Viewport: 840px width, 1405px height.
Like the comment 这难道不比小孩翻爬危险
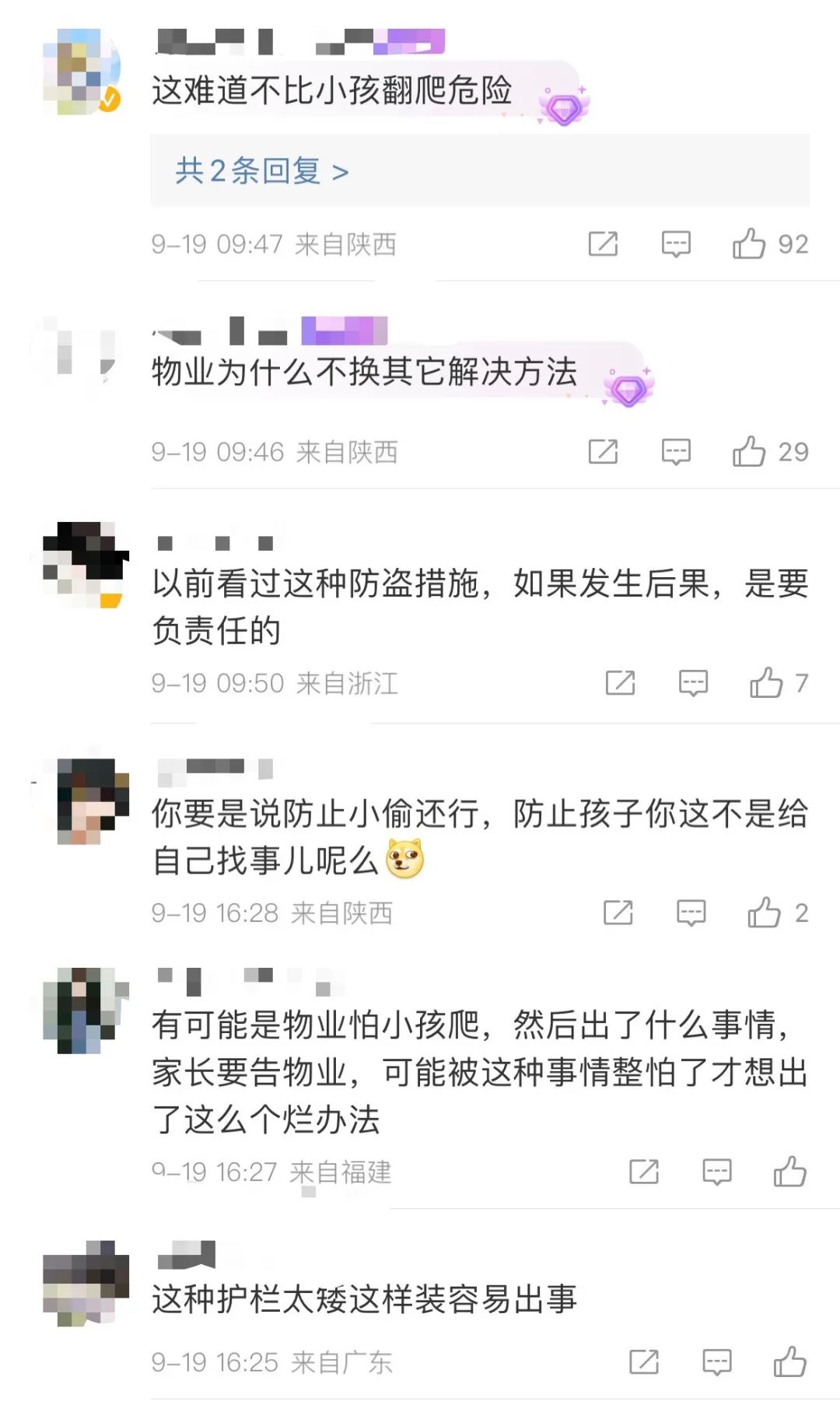pyautogui.click(x=749, y=244)
